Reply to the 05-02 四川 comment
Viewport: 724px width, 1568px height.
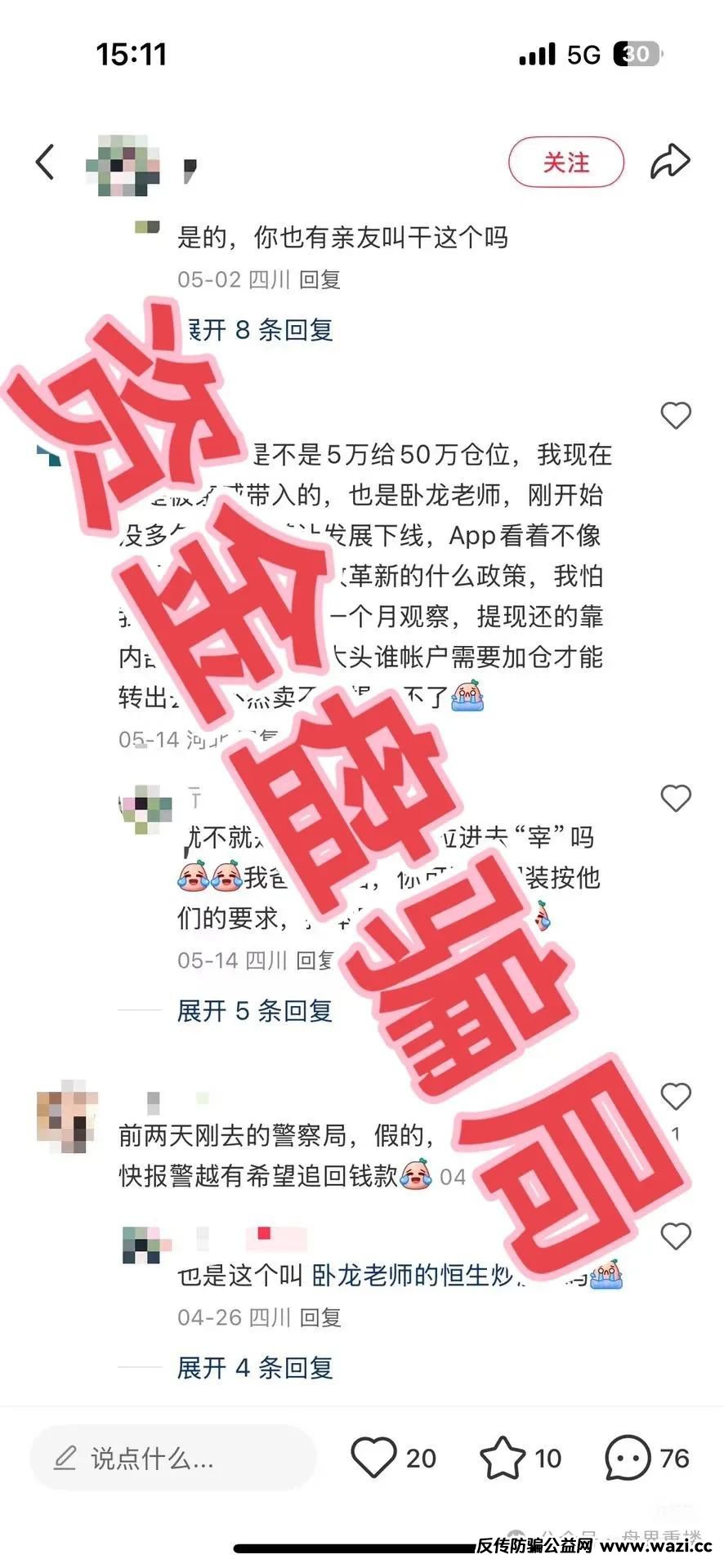(320, 280)
